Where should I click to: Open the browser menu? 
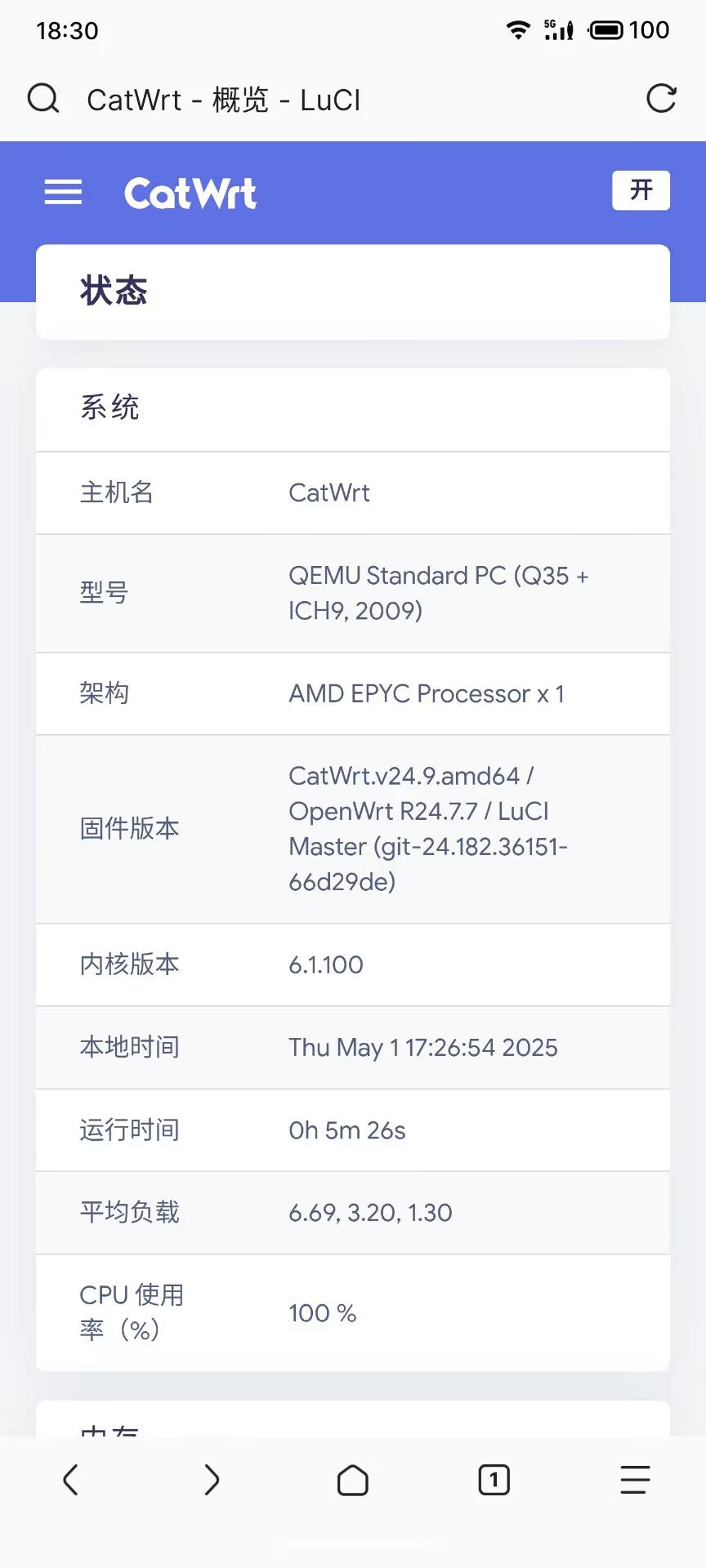point(635,1480)
